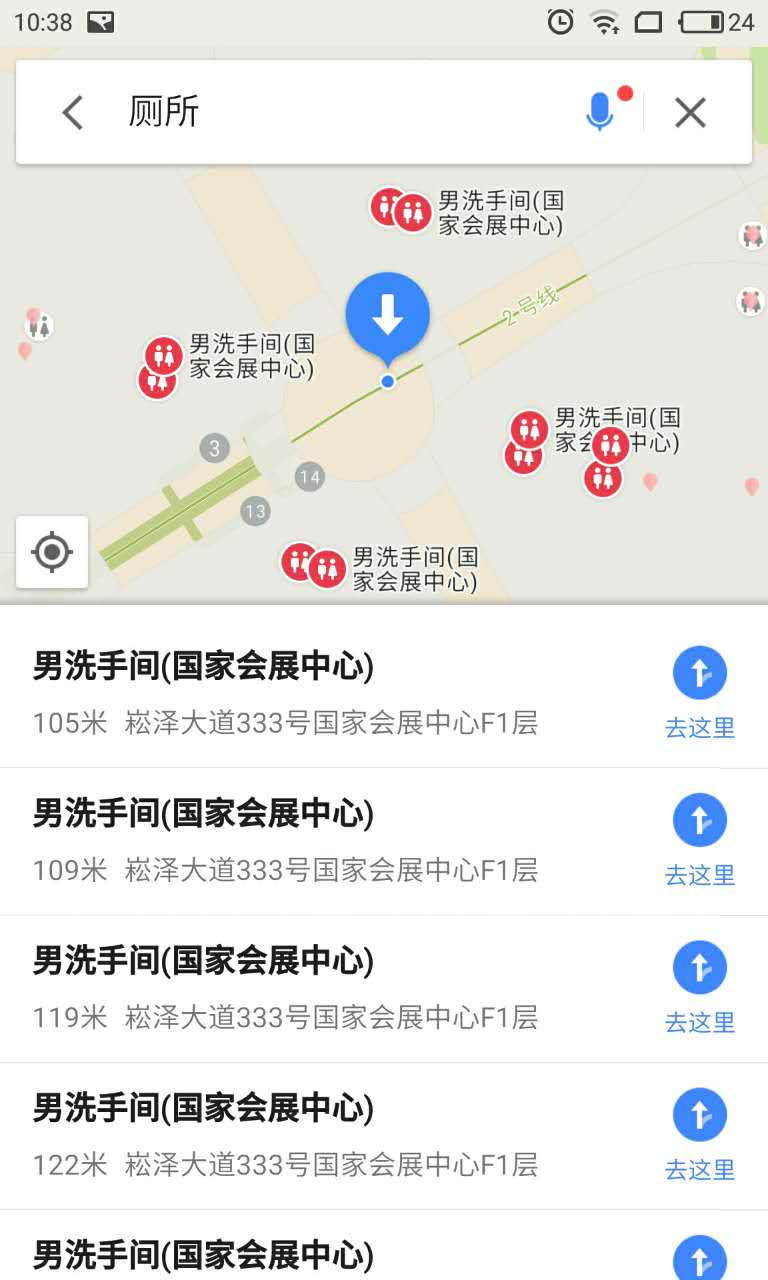Viewport: 768px width, 1280px height.
Task: Select the blue downward-arrow map pin
Action: (x=388, y=315)
